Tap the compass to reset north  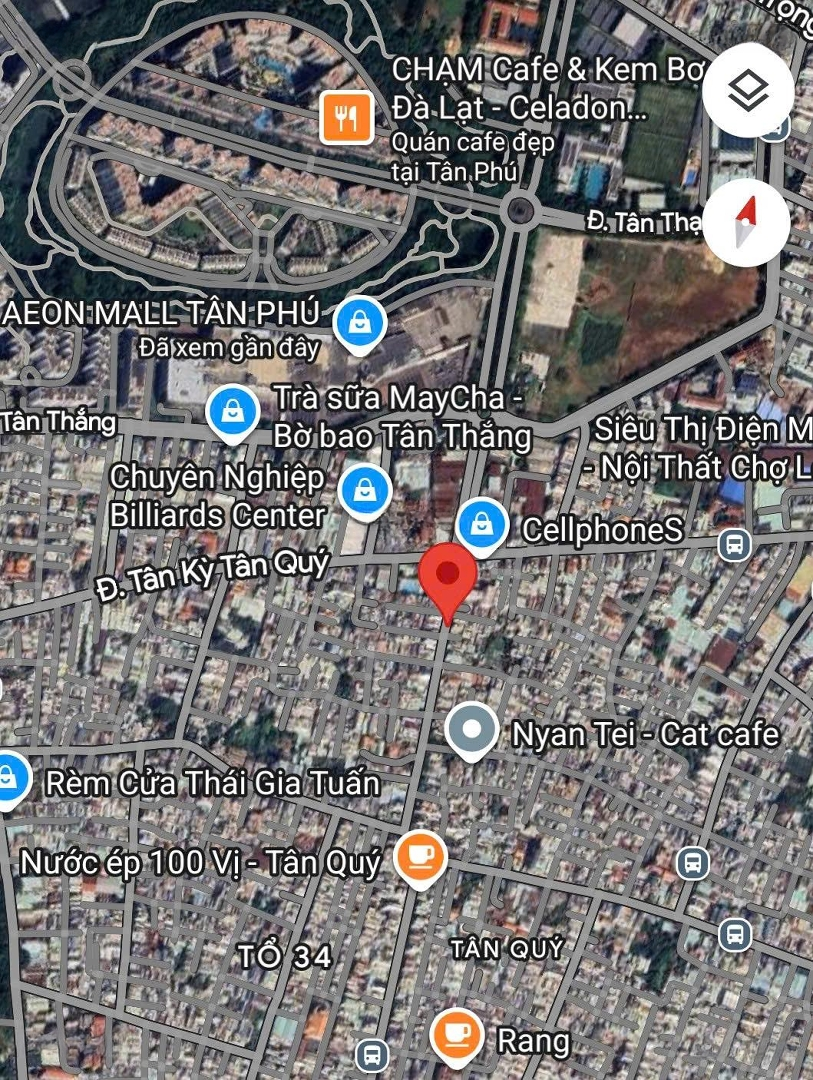tap(746, 223)
